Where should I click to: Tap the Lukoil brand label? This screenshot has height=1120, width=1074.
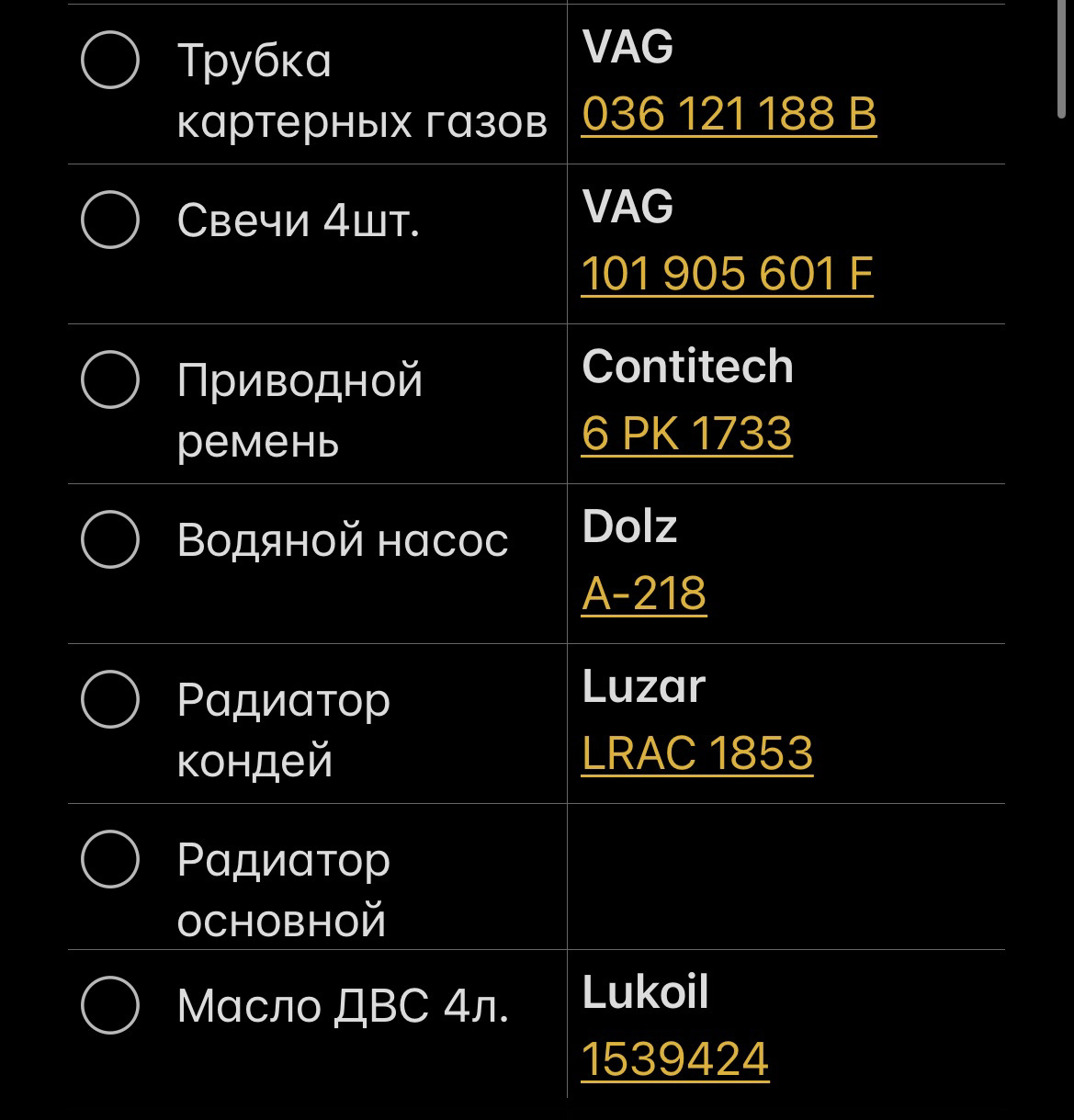pyautogui.click(x=646, y=992)
